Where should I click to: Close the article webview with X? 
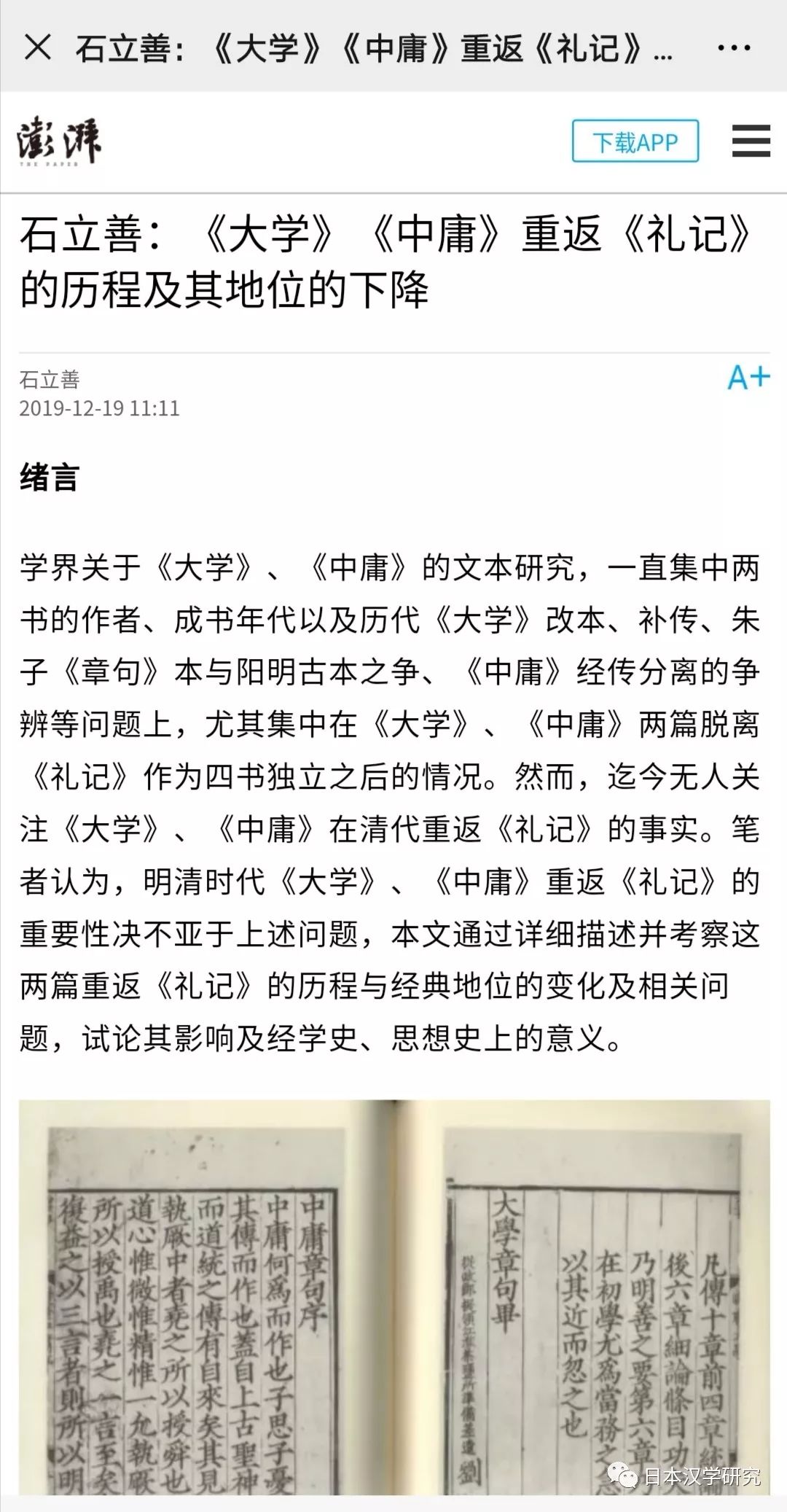[x=38, y=48]
